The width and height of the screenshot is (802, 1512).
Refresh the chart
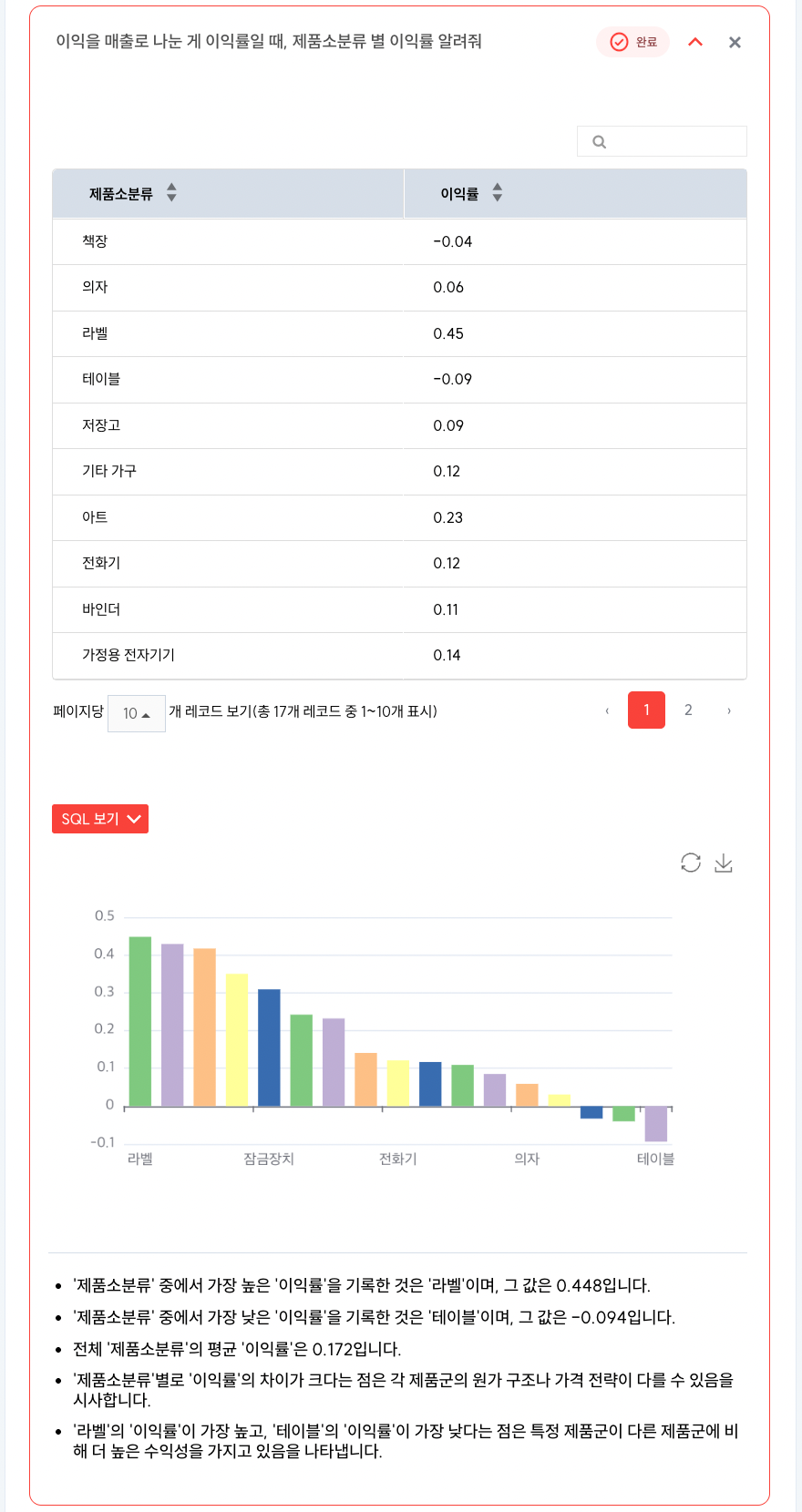click(x=691, y=863)
